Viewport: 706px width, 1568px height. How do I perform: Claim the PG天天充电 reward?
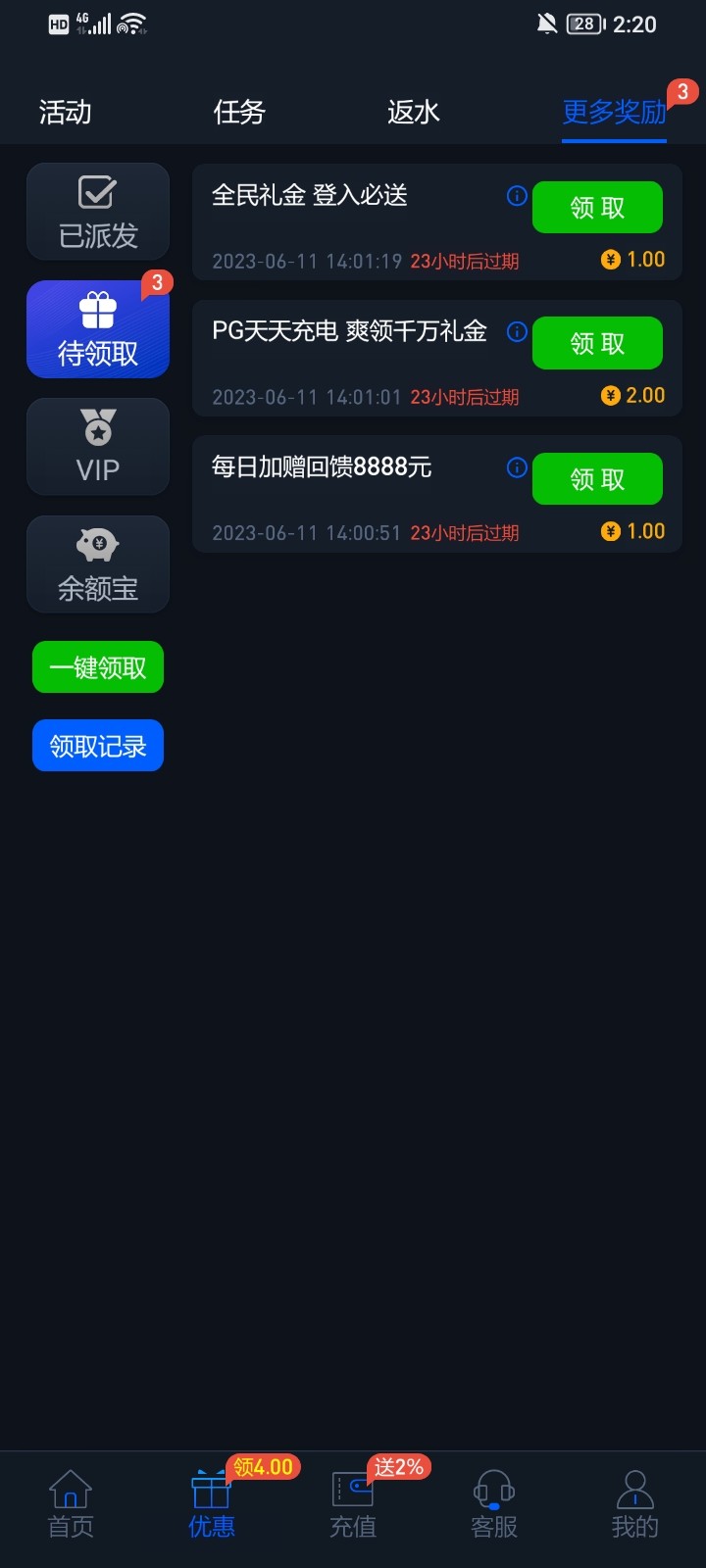point(597,343)
